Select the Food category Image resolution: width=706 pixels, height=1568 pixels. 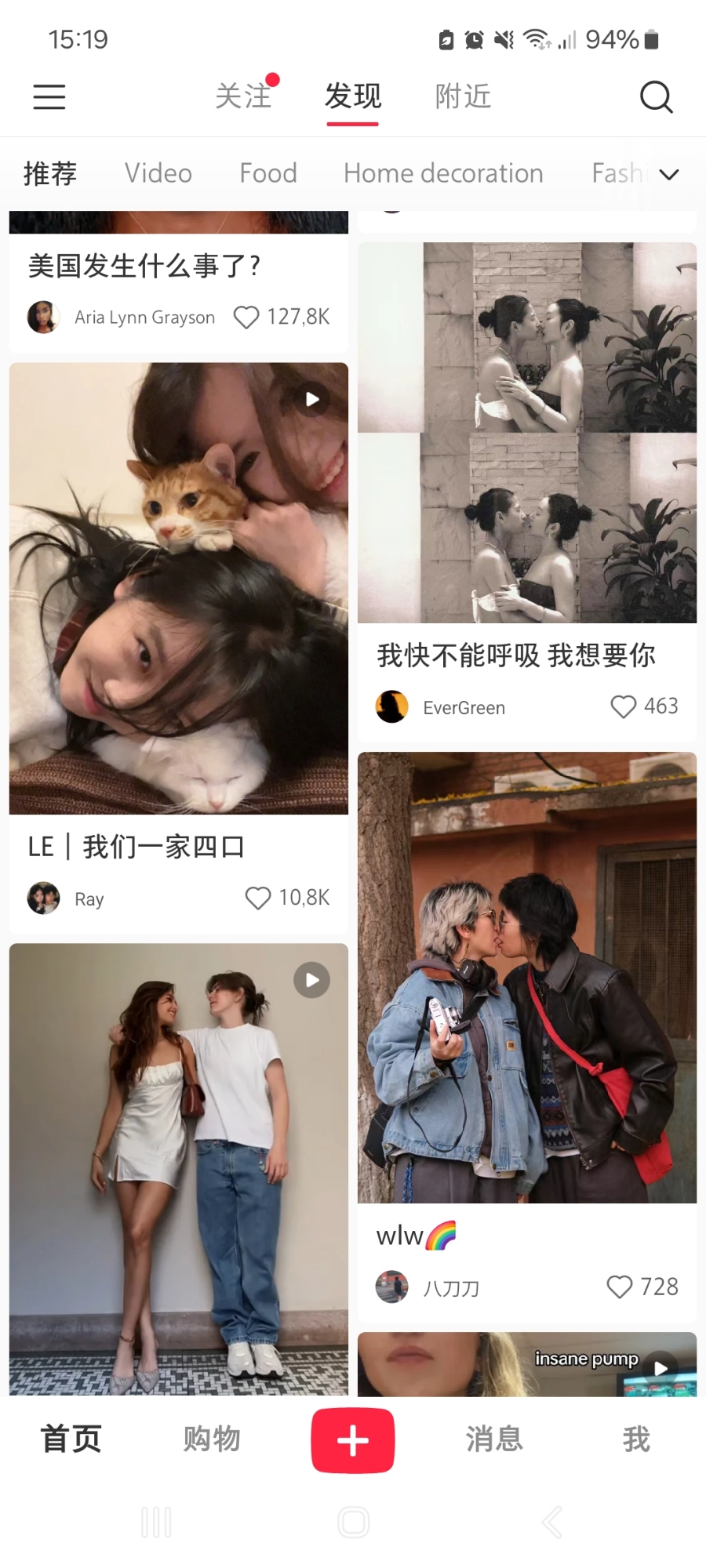point(268,173)
